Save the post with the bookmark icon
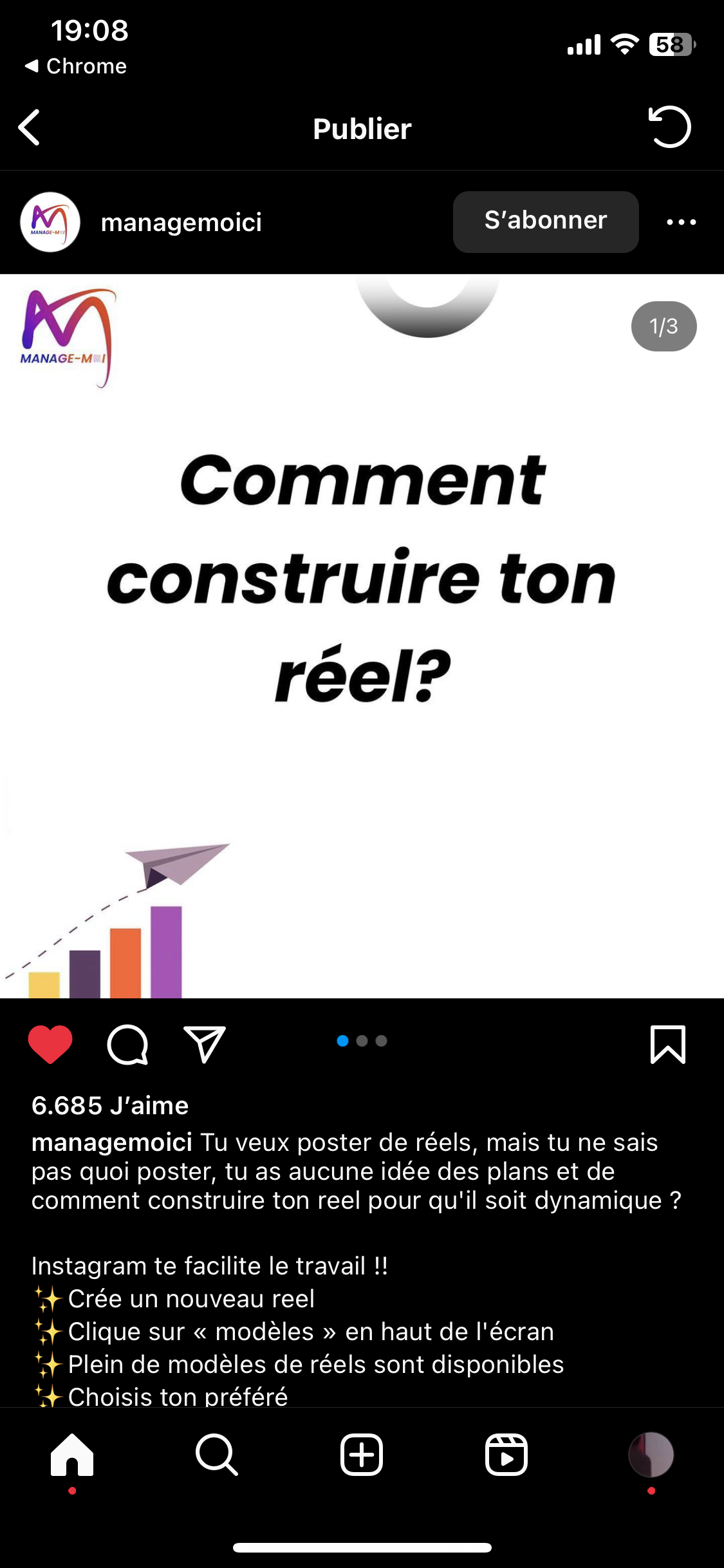Viewport: 724px width, 1568px height. (667, 1044)
